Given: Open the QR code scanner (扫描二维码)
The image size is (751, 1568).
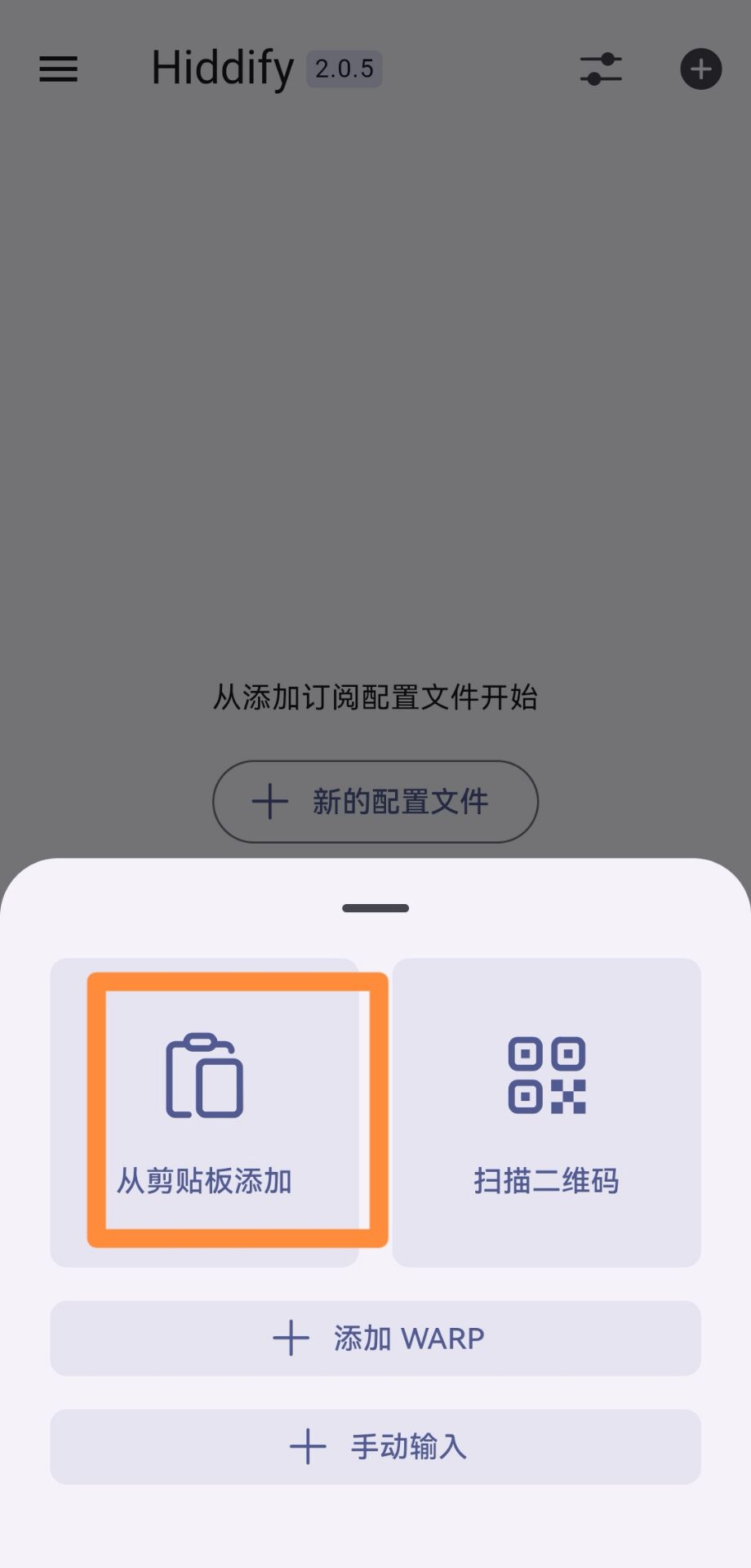Looking at the screenshot, I should (546, 1112).
